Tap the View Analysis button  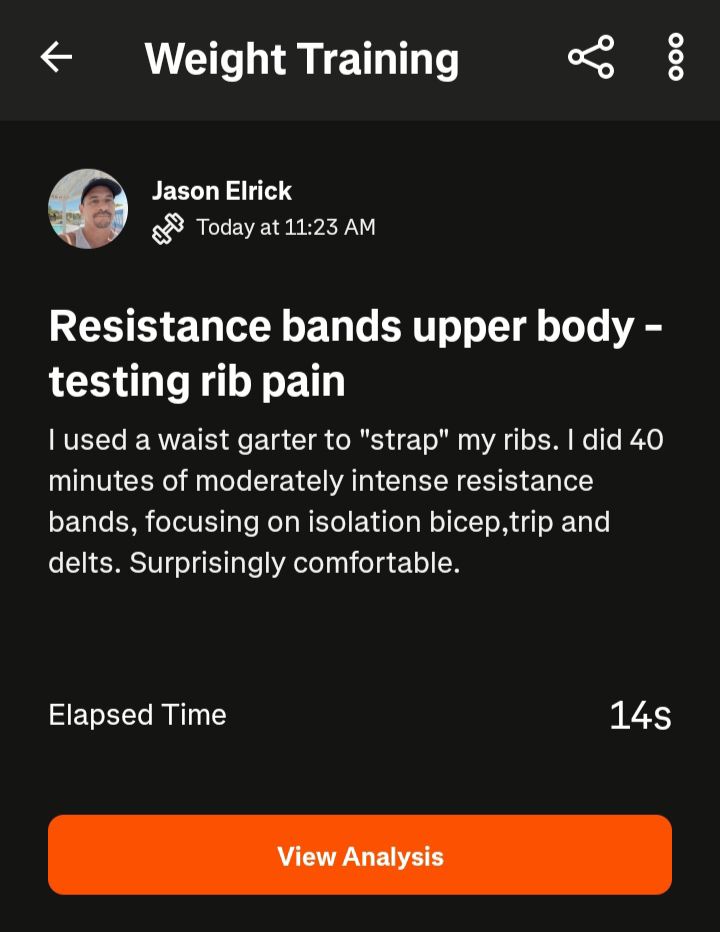[x=360, y=856]
